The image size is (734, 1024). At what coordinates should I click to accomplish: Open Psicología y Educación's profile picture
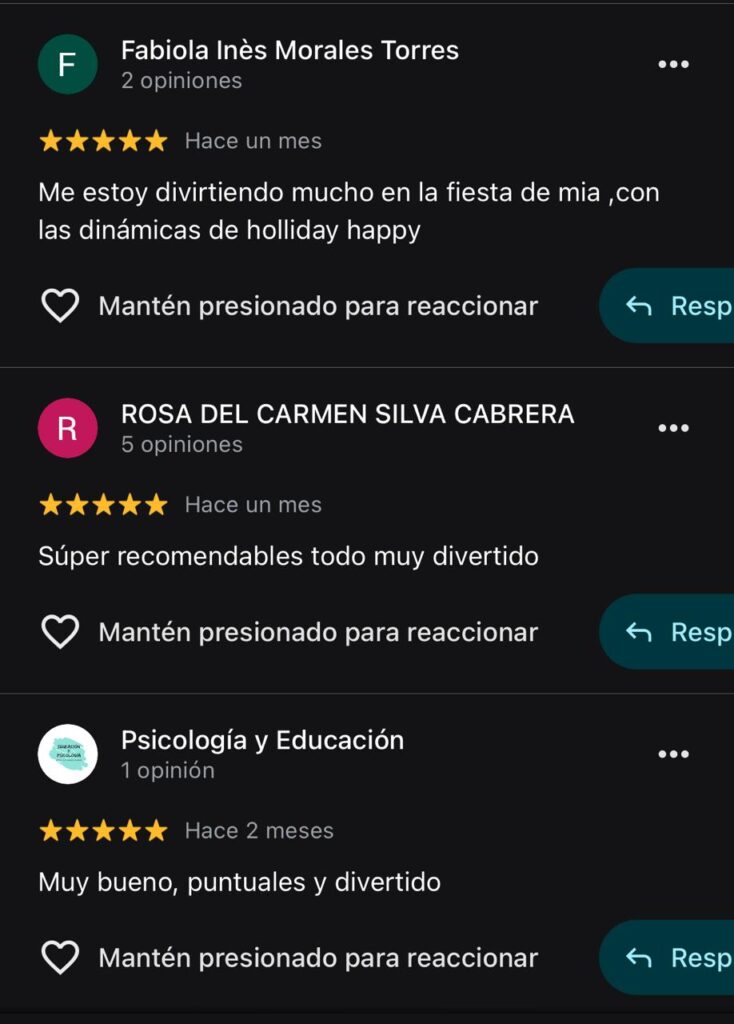(67, 754)
